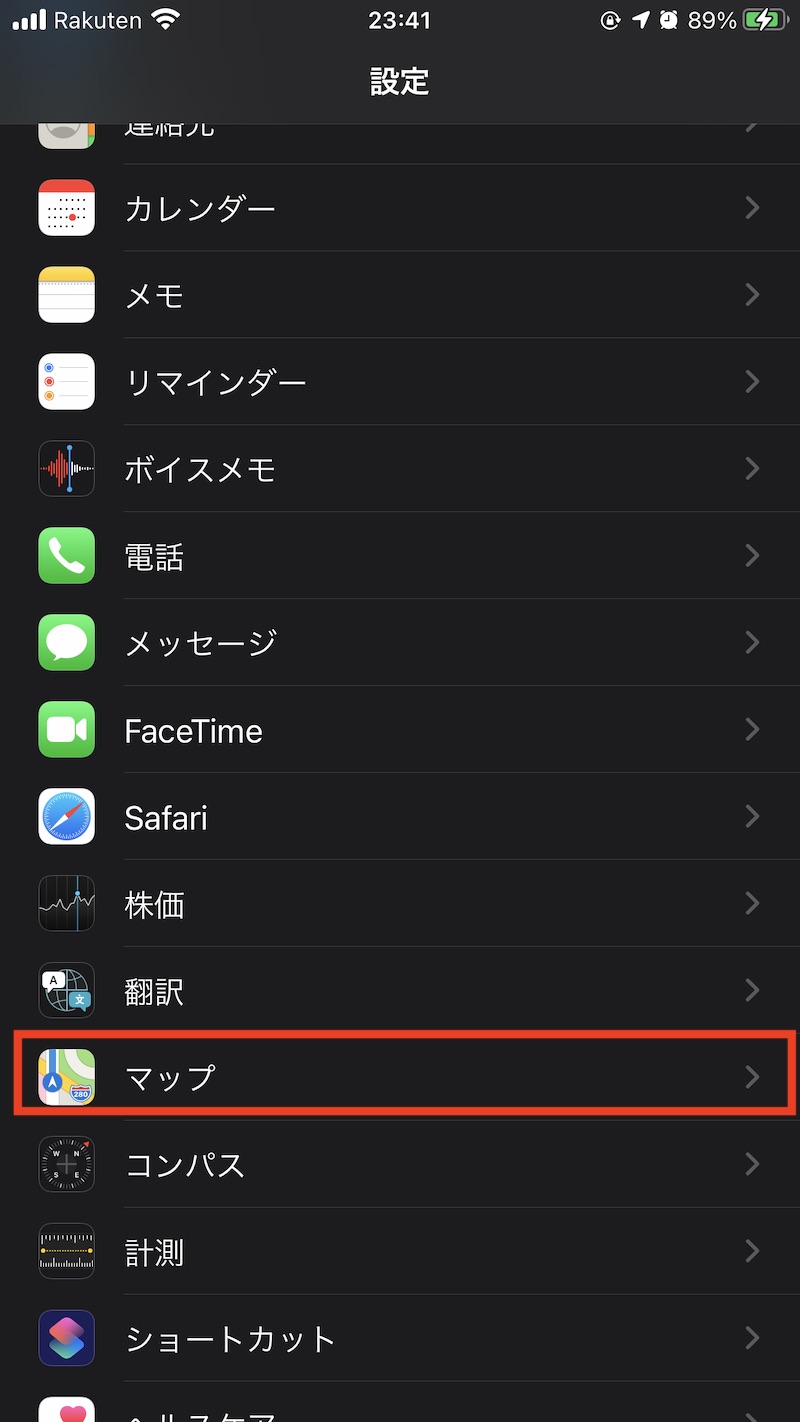The width and height of the screenshot is (800, 1422).
Task: Open ショートカット settings
Action: tap(400, 1339)
